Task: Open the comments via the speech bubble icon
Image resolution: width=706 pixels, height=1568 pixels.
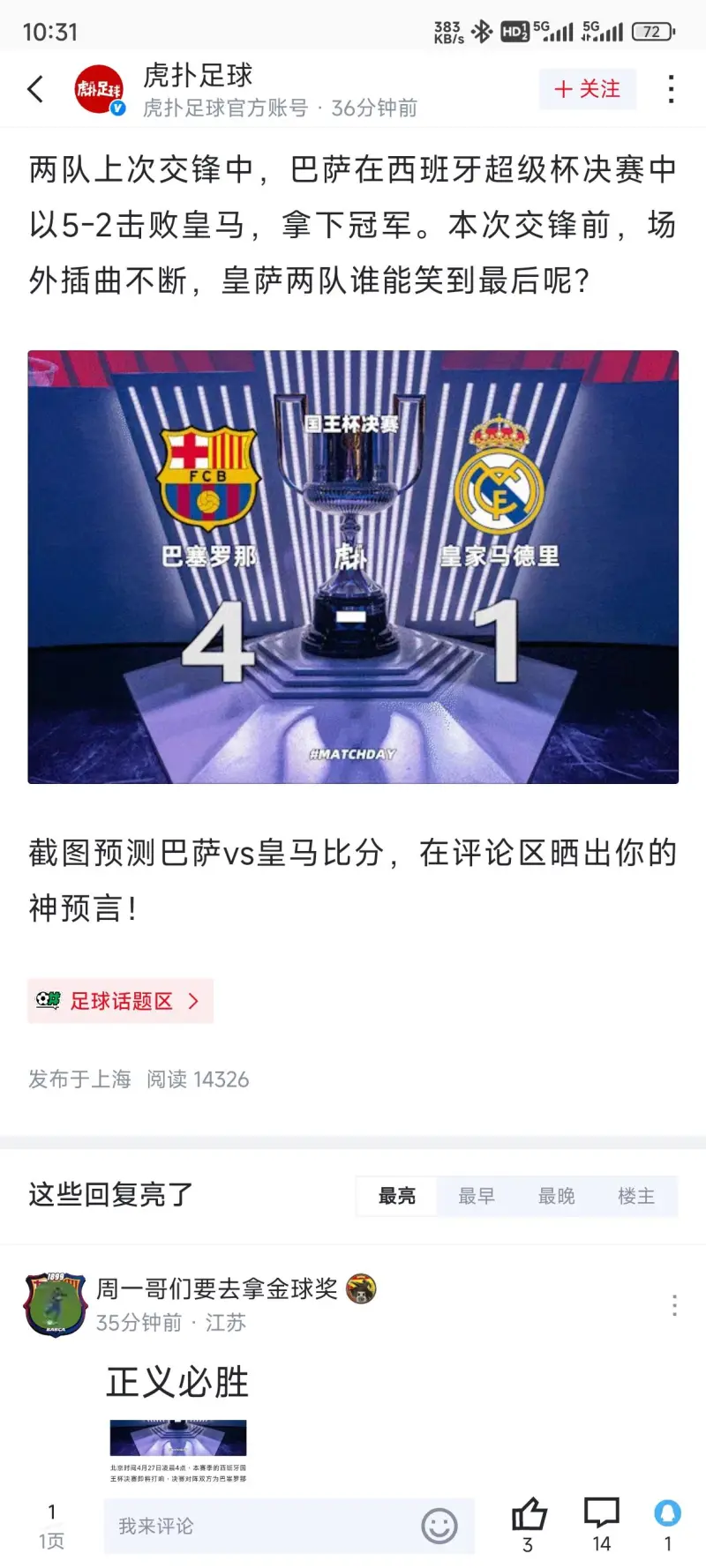Action: tap(602, 1515)
